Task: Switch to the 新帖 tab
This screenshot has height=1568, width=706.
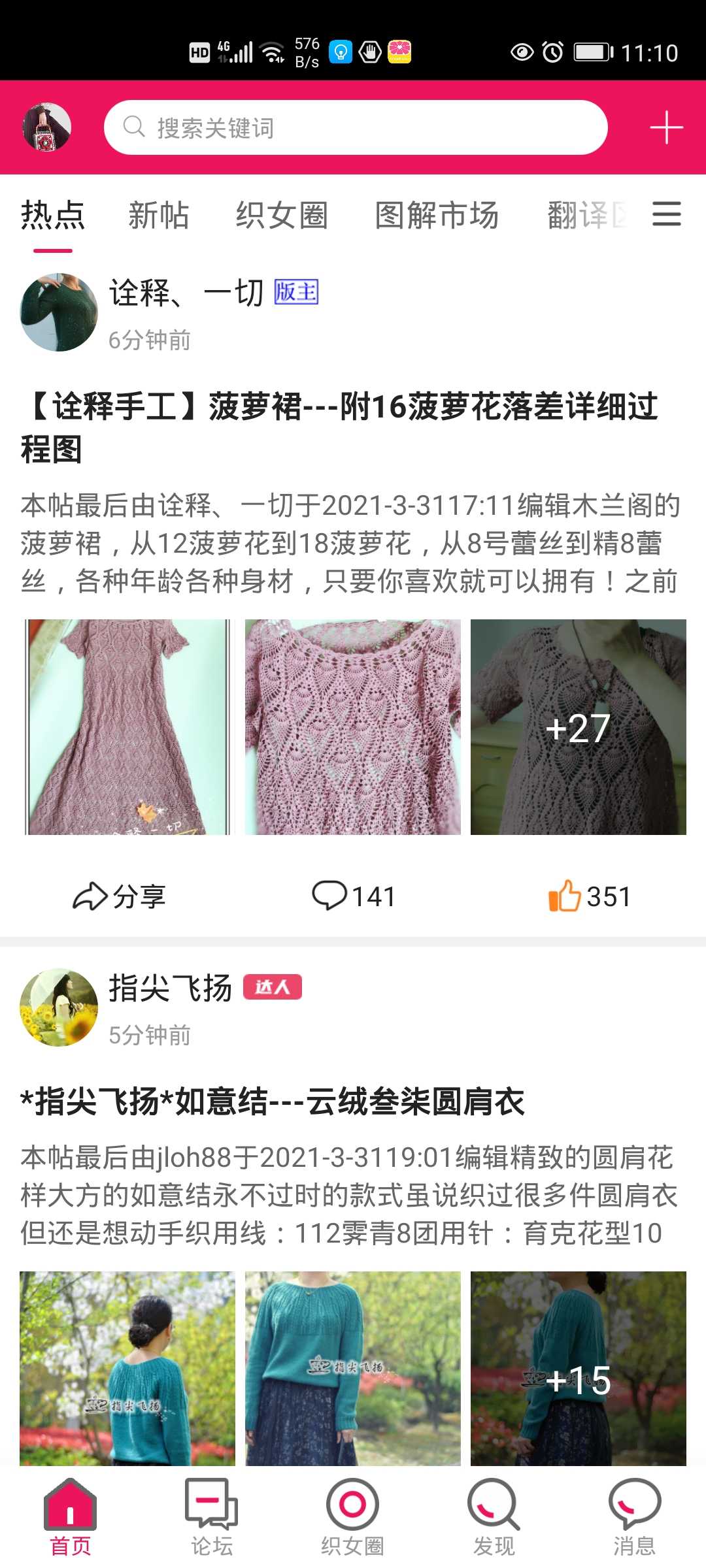Action: (158, 216)
